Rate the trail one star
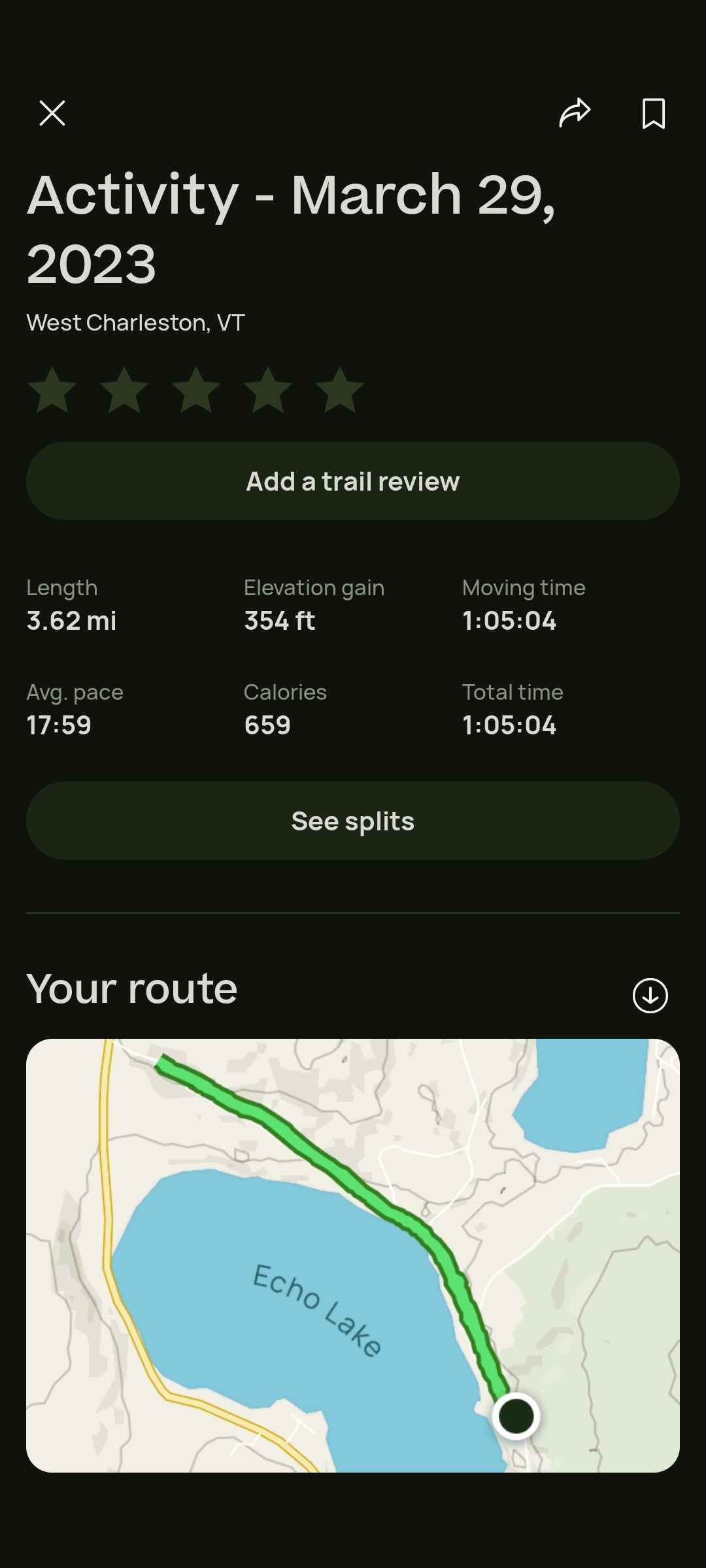The height and width of the screenshot is (1568, 706). [52, 390]
